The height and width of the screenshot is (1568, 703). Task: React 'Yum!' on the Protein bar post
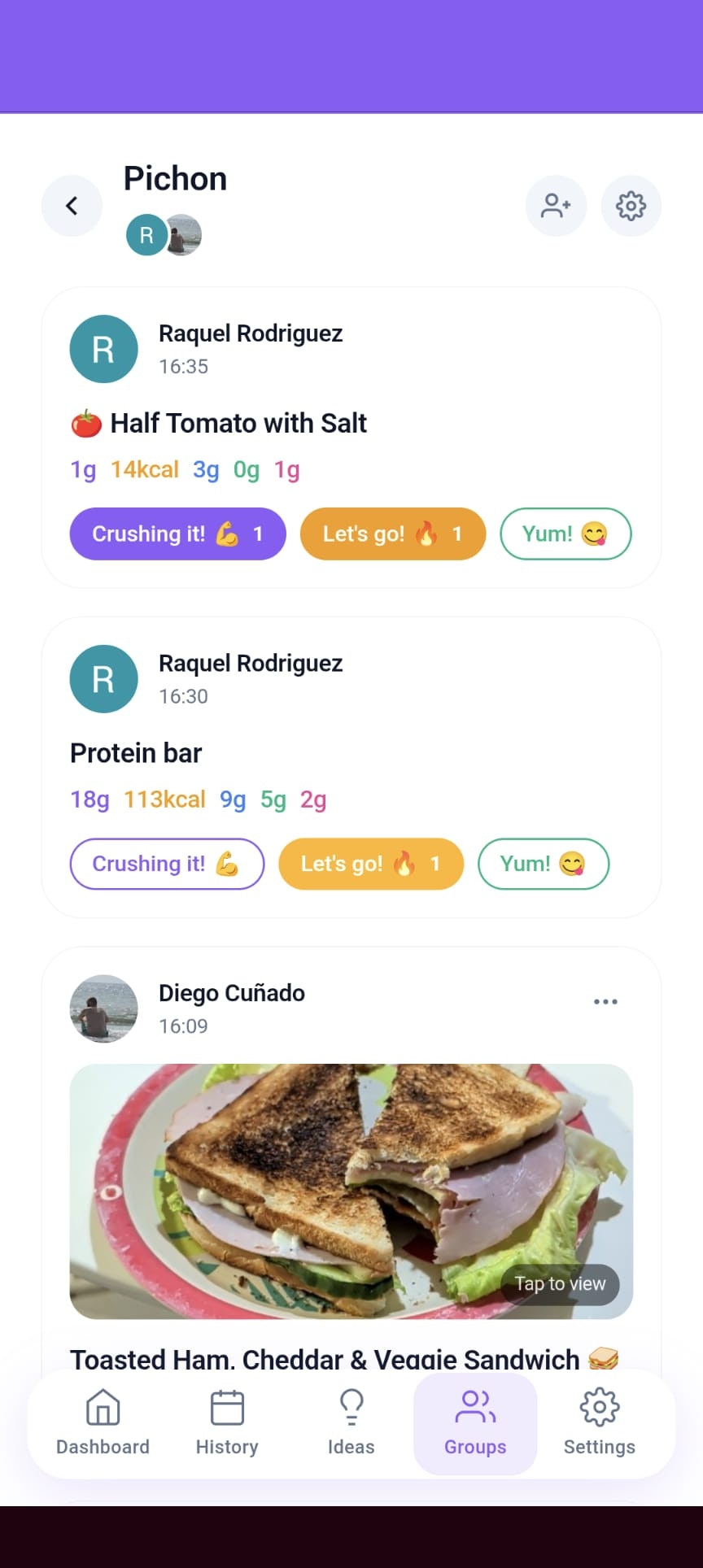[x=543, y=864]
